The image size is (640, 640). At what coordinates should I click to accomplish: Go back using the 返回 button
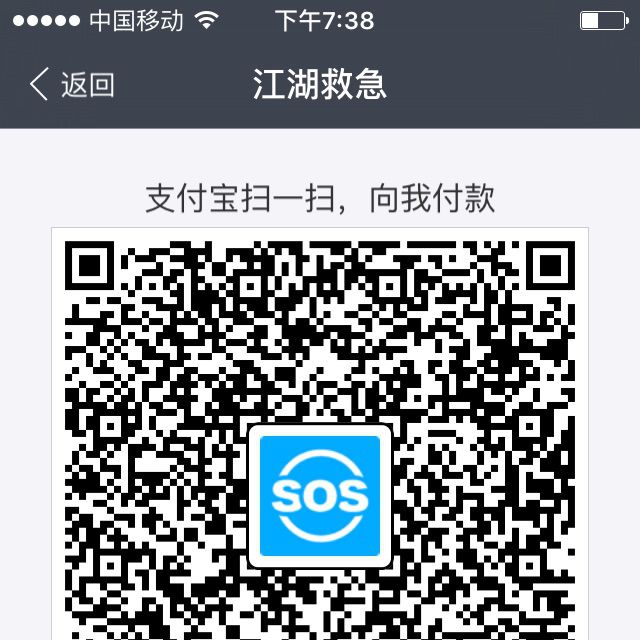pyautogui.click(x=72, y=85)
